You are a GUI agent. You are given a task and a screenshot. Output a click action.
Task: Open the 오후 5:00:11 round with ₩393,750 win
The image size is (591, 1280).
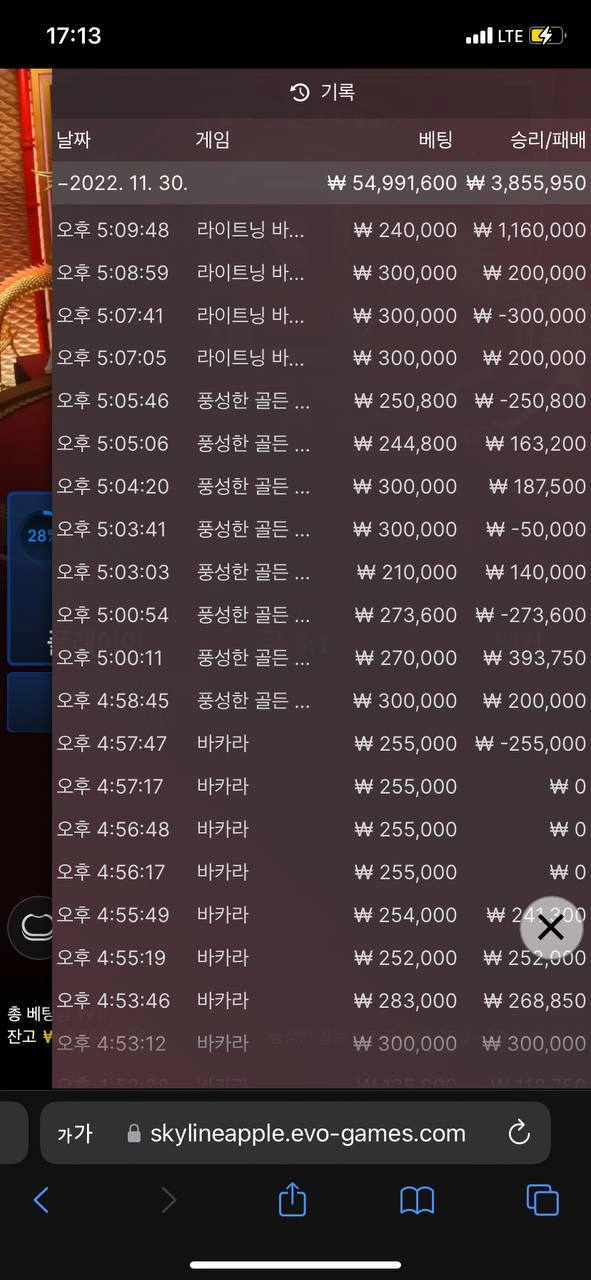321,658
